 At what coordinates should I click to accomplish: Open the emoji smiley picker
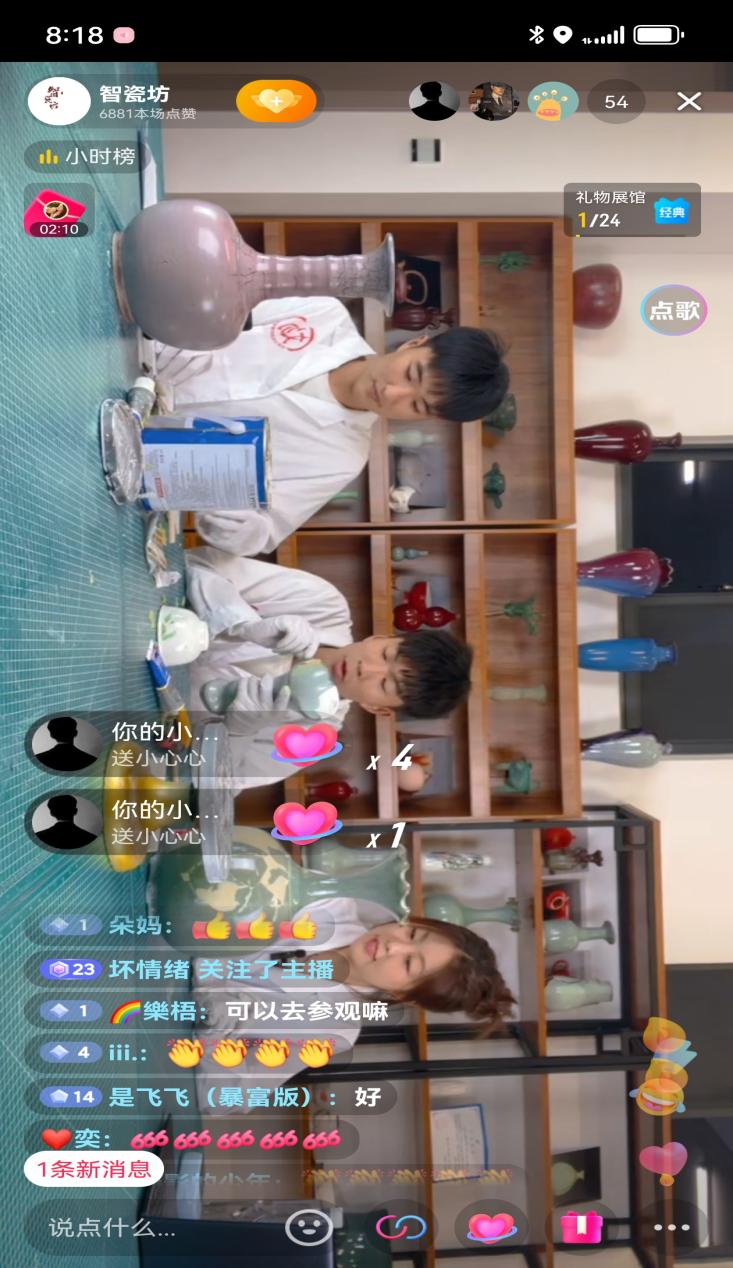coord(308,1227)
